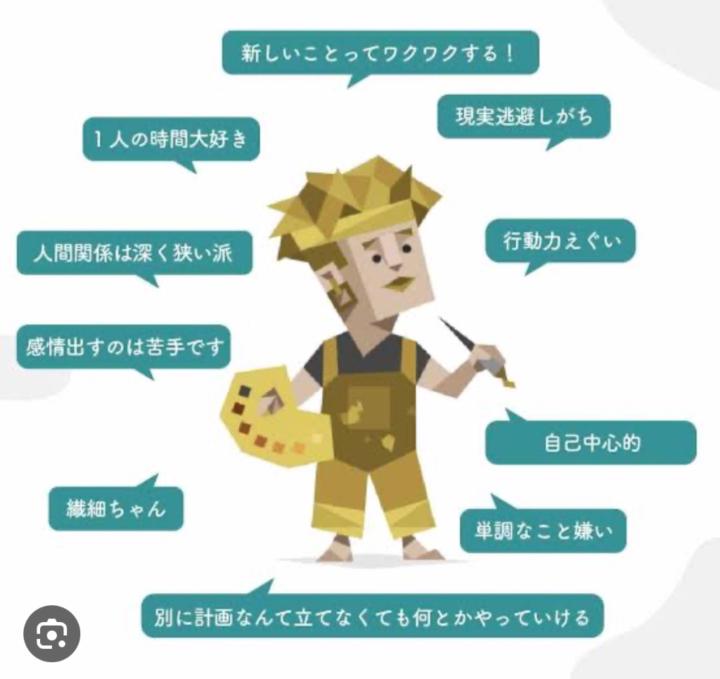The height and width of the screenshot is (679, 720).
Task: Search this image with Google Lens
Action: click(51, 634)
